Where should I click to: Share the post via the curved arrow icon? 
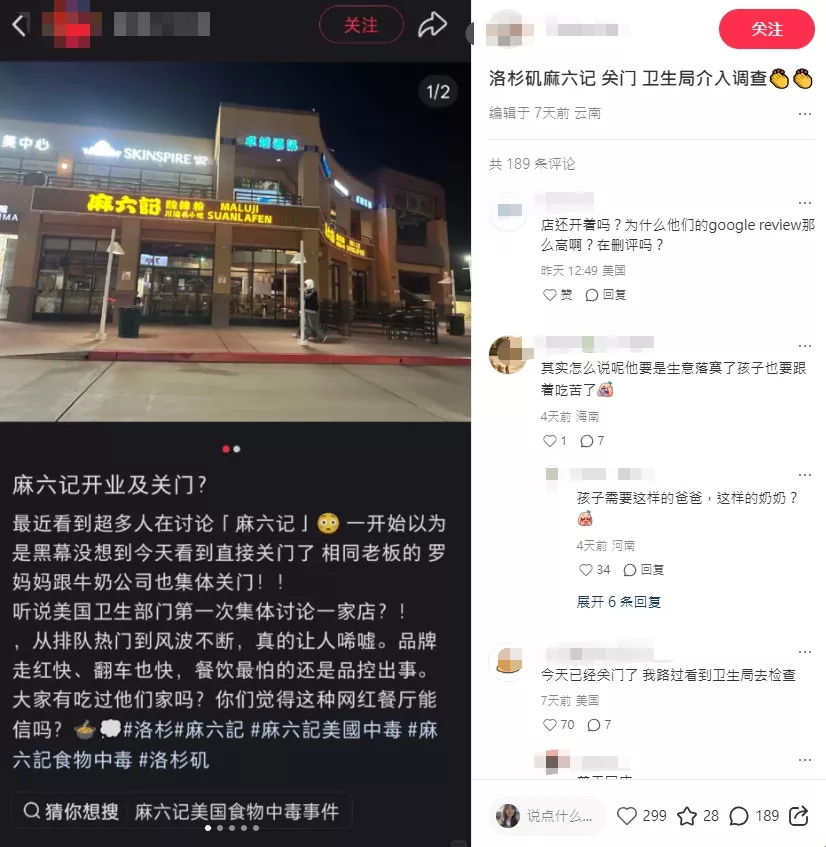pyautogui.click(x=432, y=25)
